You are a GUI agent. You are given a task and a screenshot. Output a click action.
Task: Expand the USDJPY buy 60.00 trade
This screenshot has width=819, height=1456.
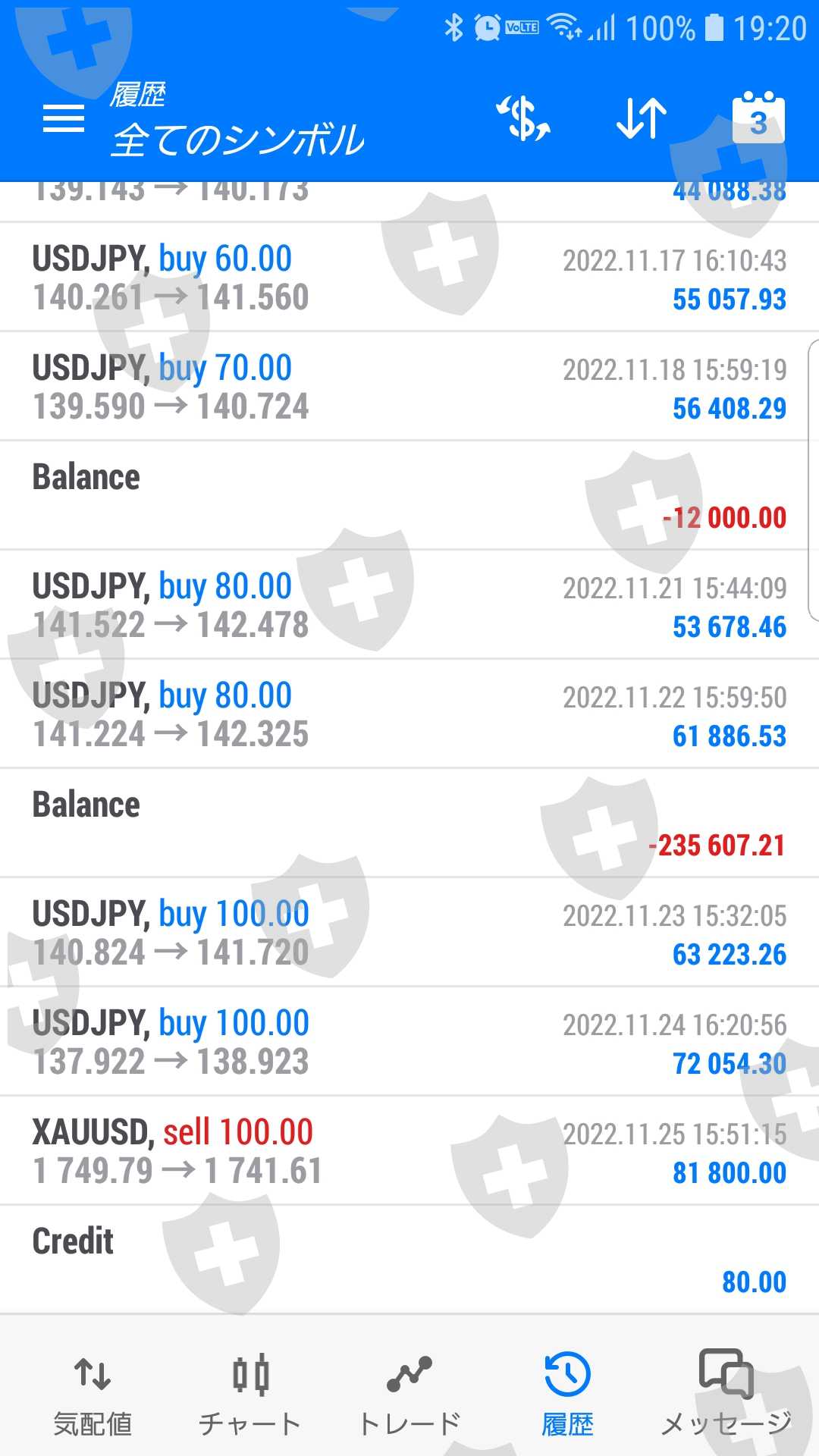409,278
